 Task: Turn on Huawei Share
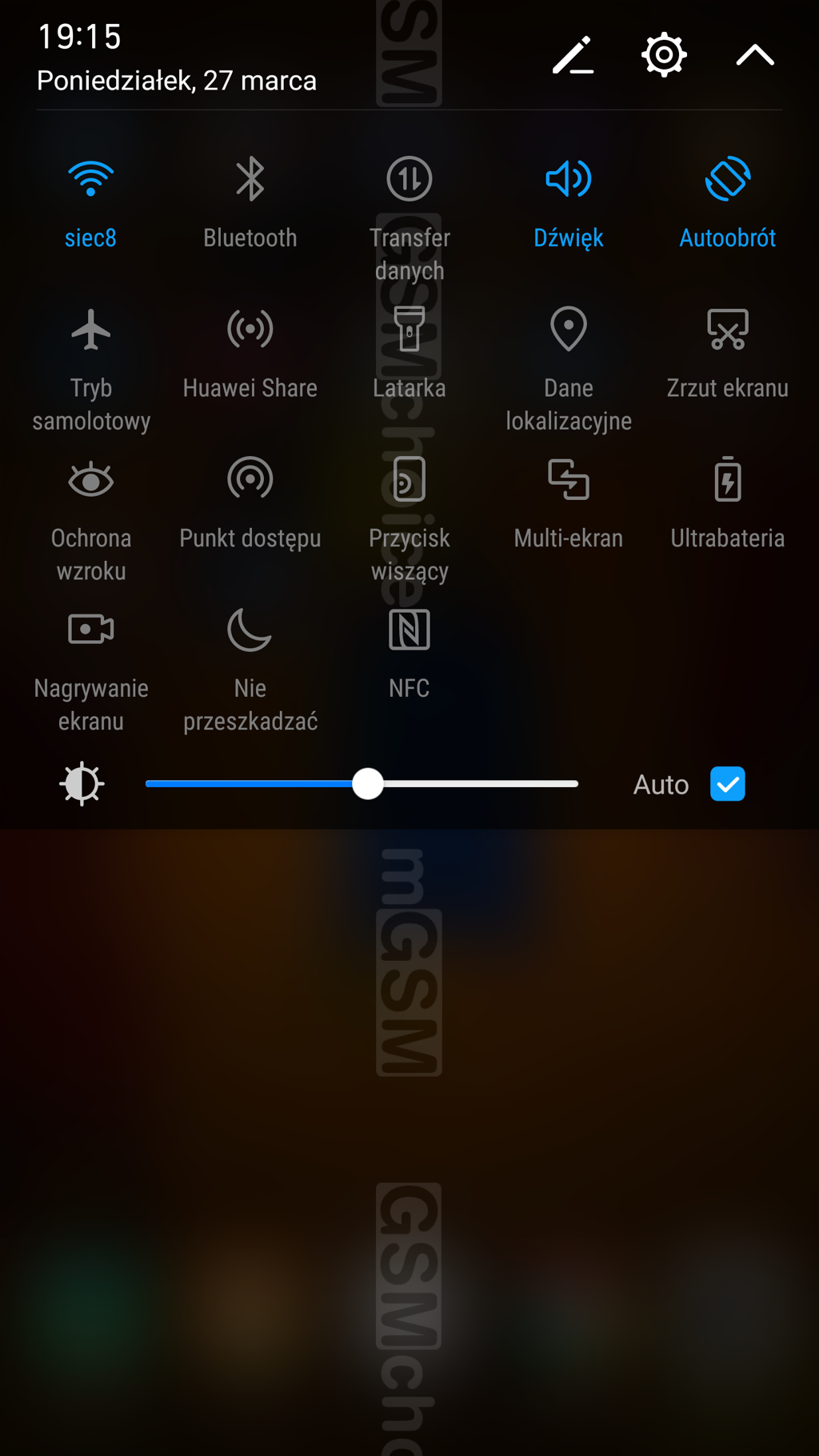click(250, 330)
